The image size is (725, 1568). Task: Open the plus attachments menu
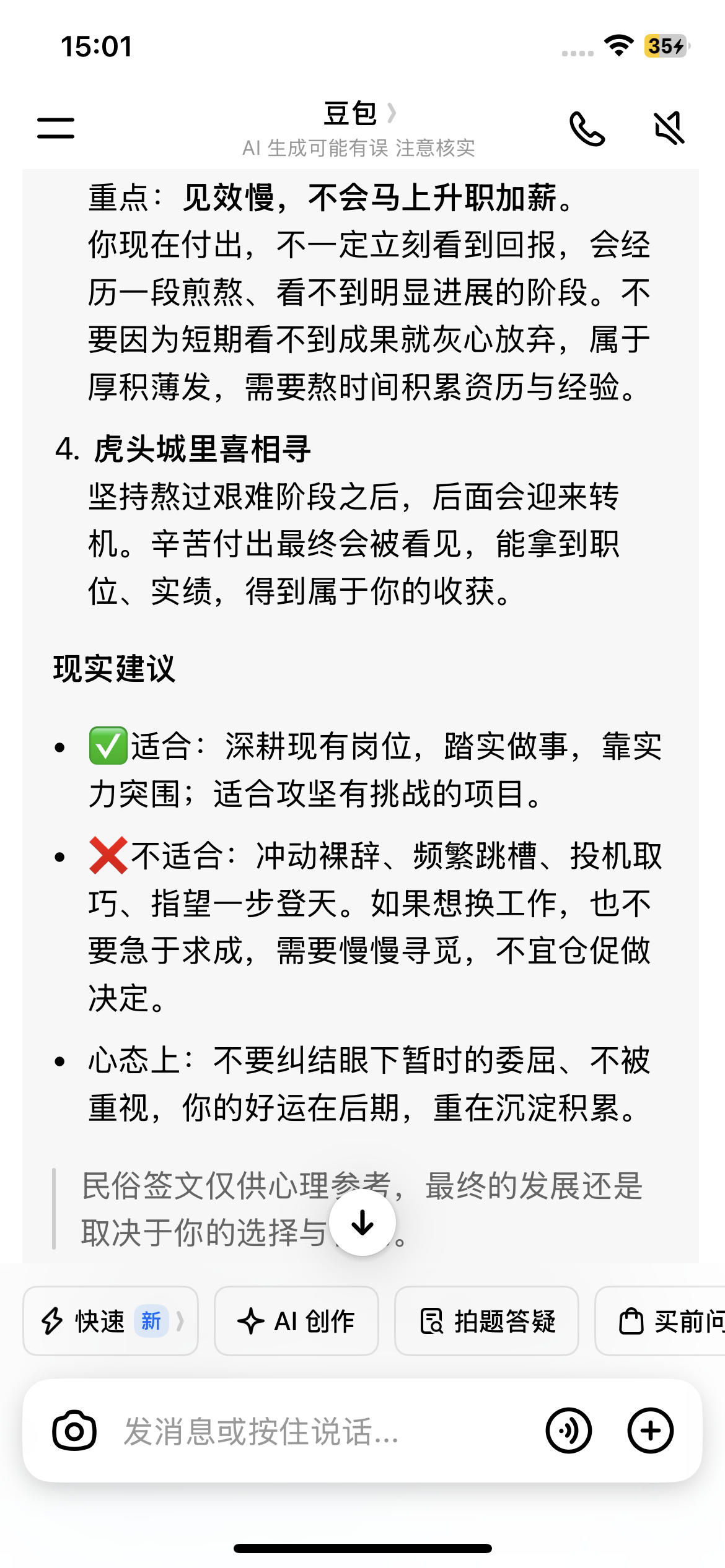[650, 1431]
